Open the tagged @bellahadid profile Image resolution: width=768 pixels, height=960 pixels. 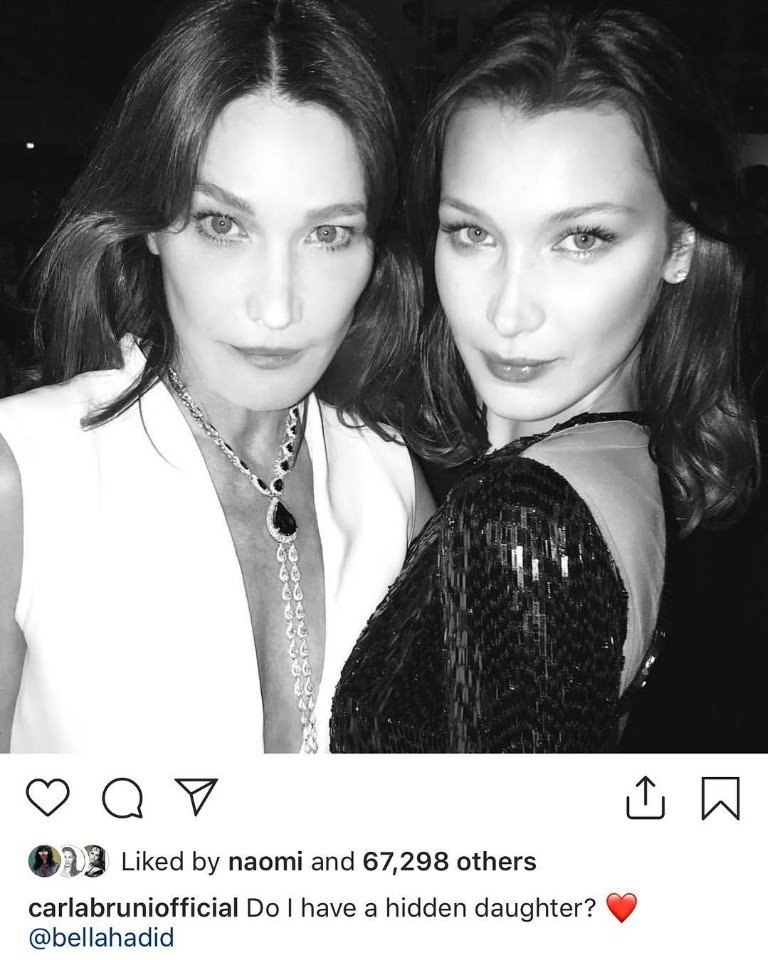click(x=102, y=939)
